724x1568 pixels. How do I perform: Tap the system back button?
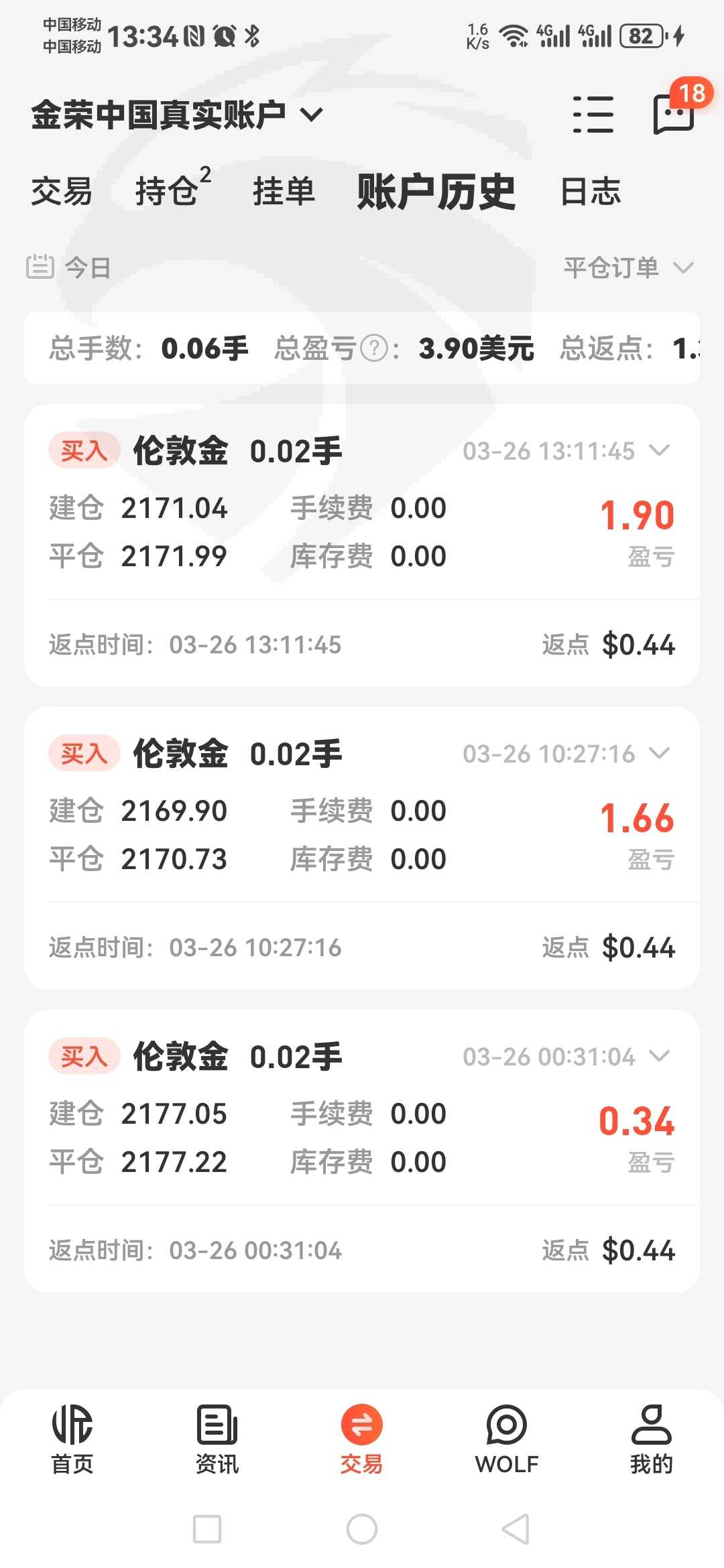click(x=516, y=1529)
